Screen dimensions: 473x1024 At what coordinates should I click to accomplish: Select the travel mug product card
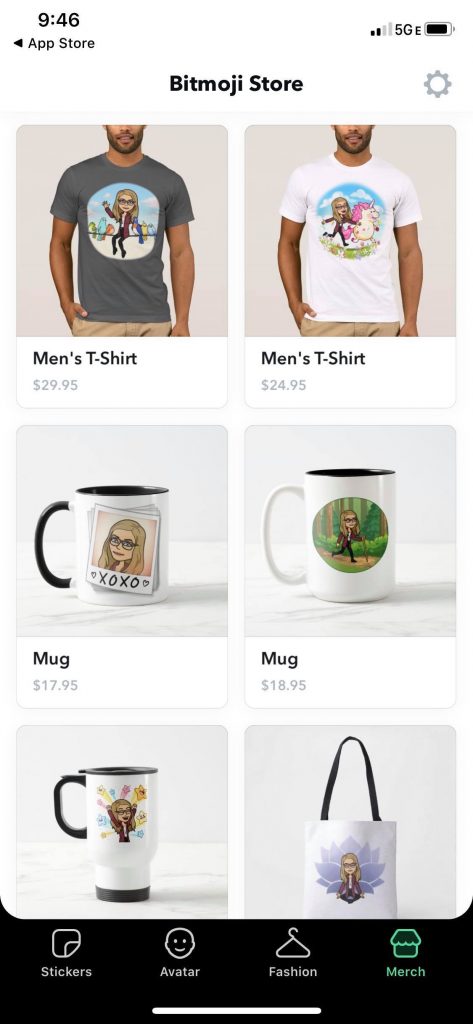click(x=122, y=822)
